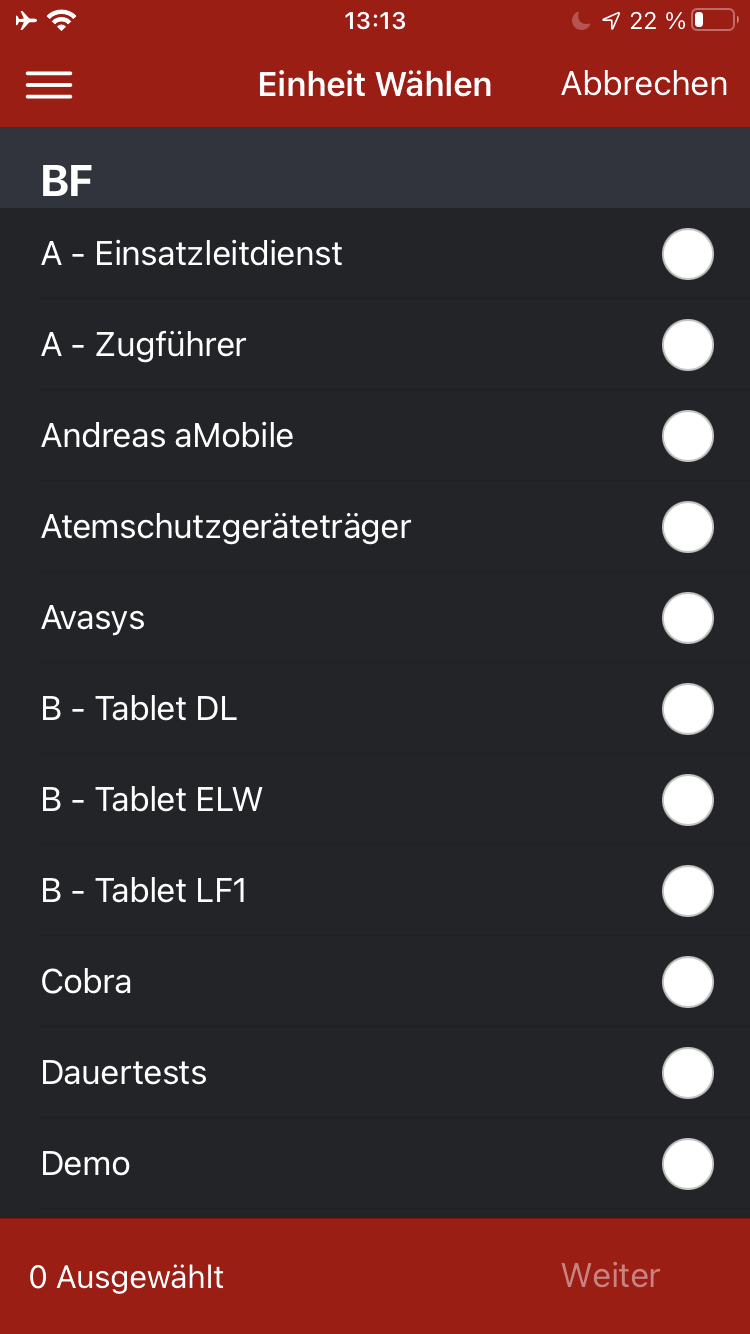Choose the Avasys unit
The width and height of the screenshot is (750, 1334).
[x=687, y=618]
